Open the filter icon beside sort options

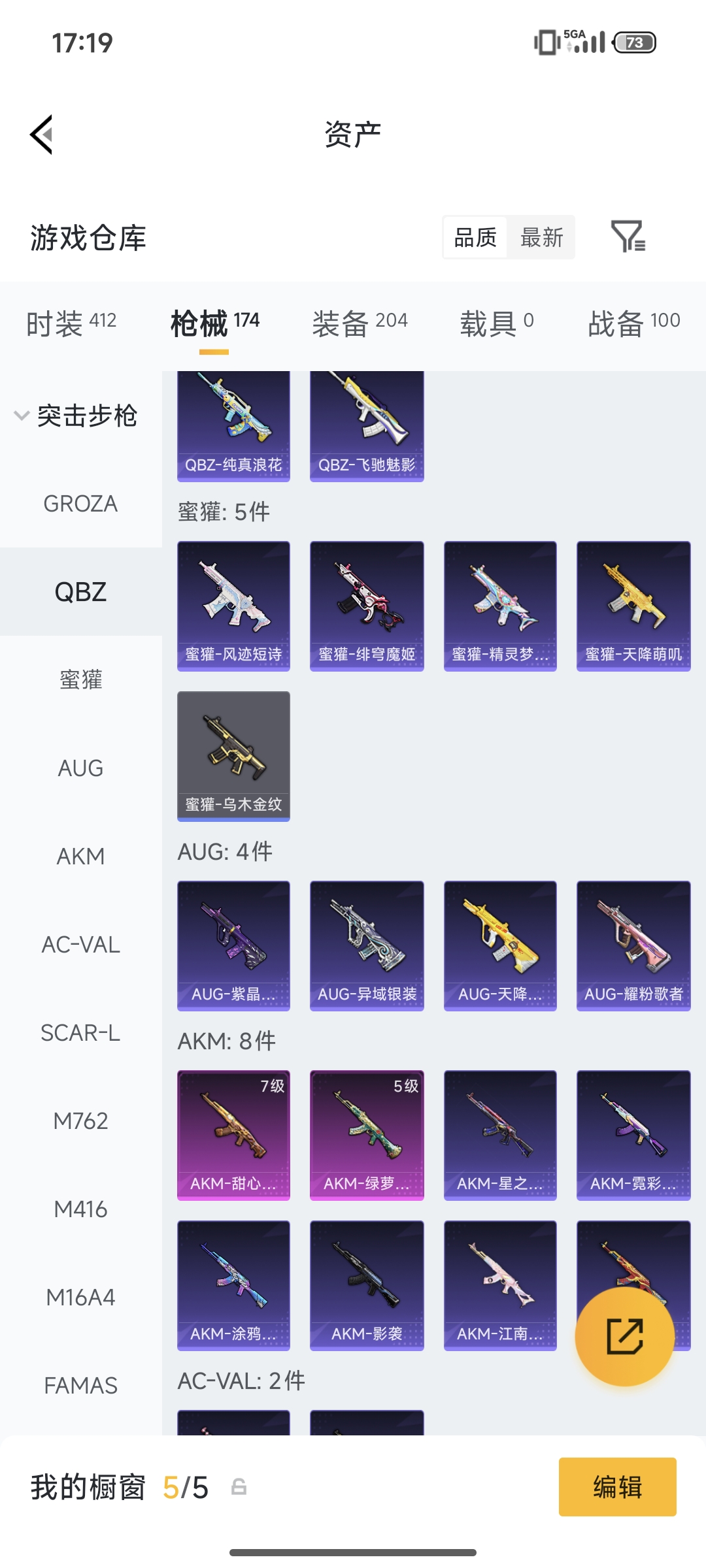click(628, 236)
